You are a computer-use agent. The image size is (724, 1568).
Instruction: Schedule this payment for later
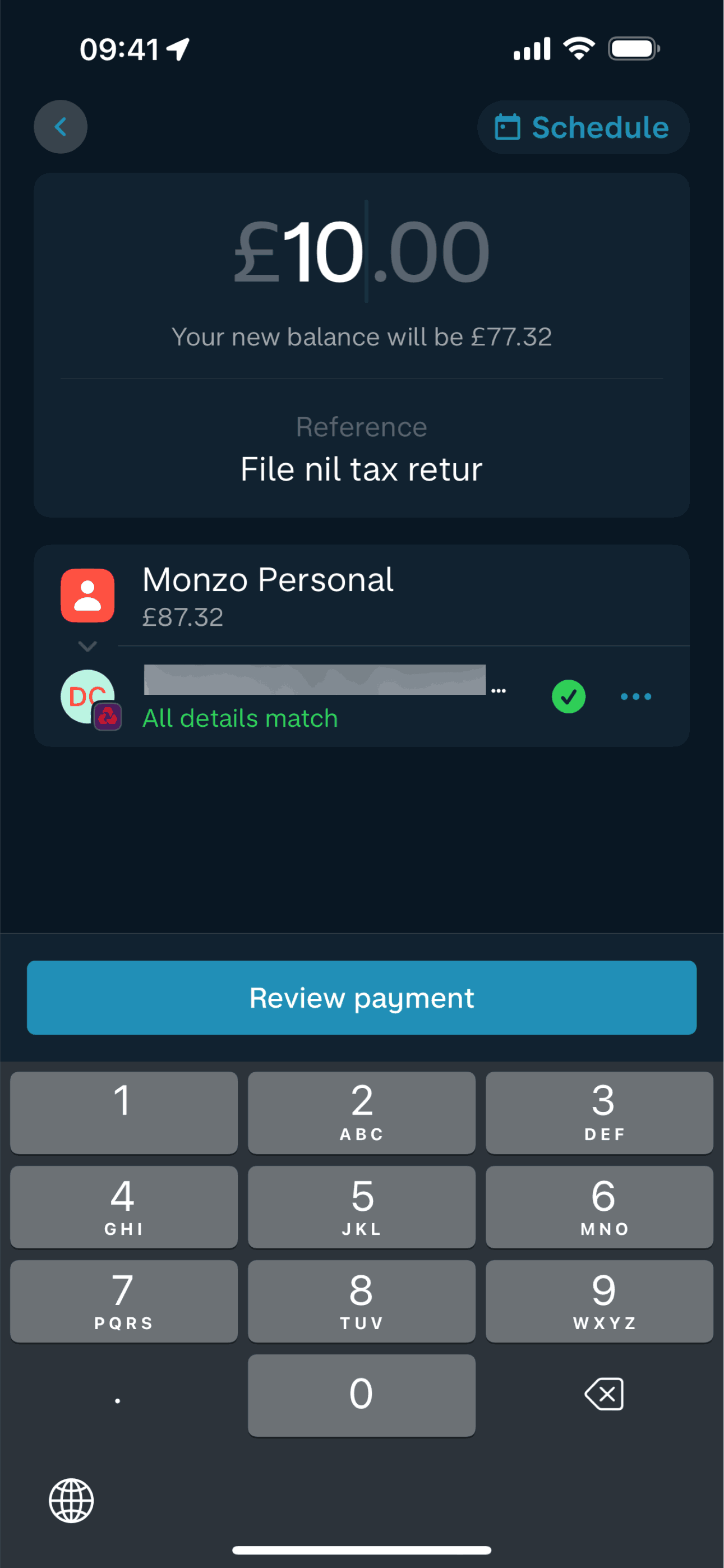(x=583, y=127)
